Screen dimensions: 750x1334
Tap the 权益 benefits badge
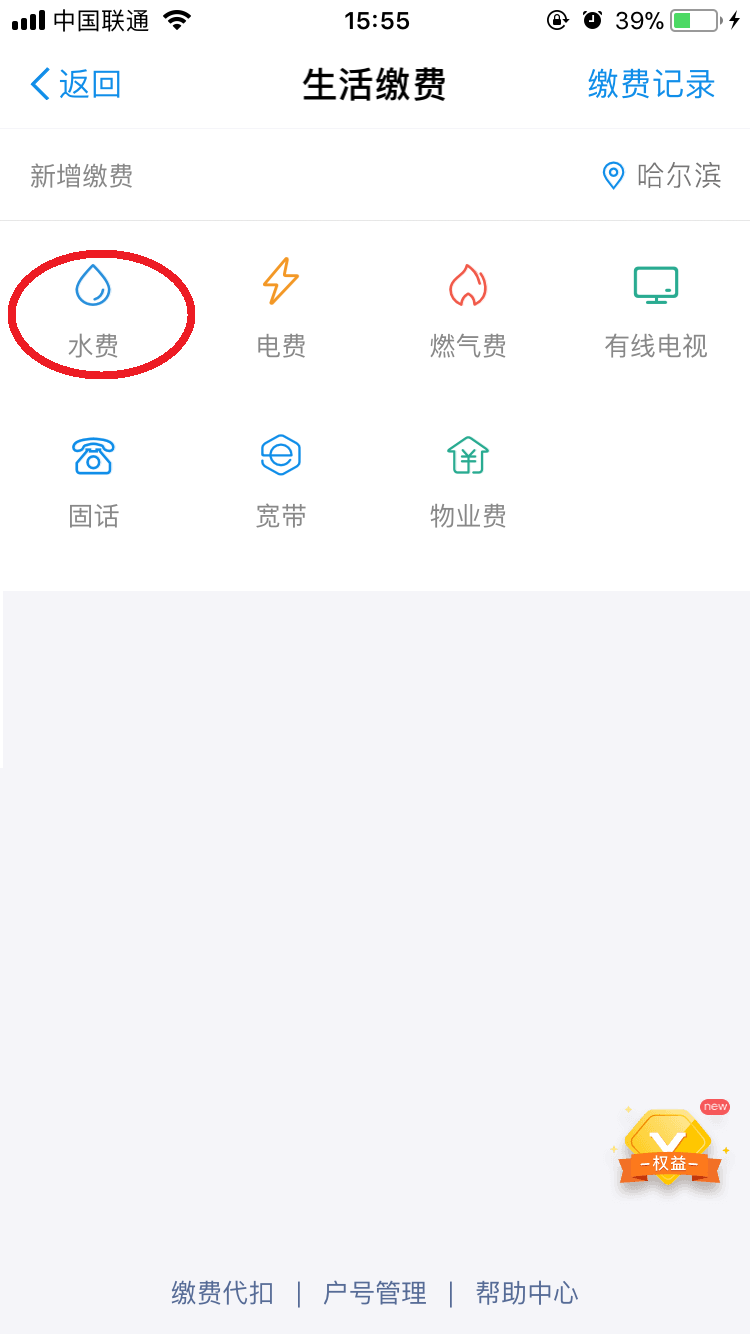tap(669, 1148)
